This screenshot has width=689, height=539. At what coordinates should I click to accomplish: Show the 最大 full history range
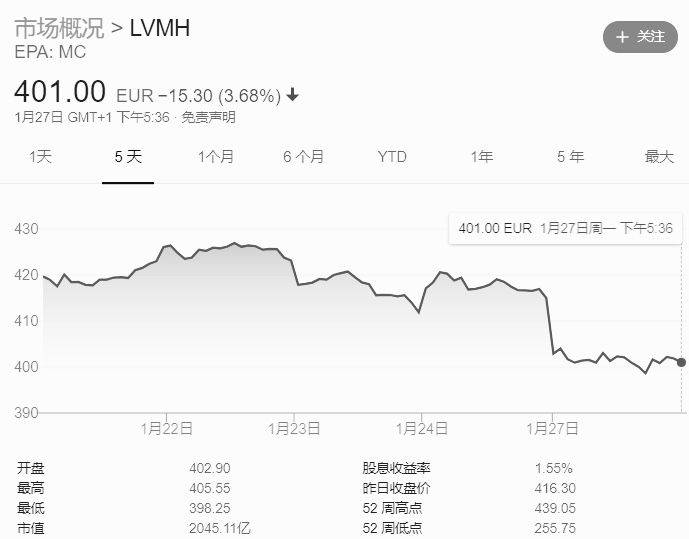coord(659,157)
